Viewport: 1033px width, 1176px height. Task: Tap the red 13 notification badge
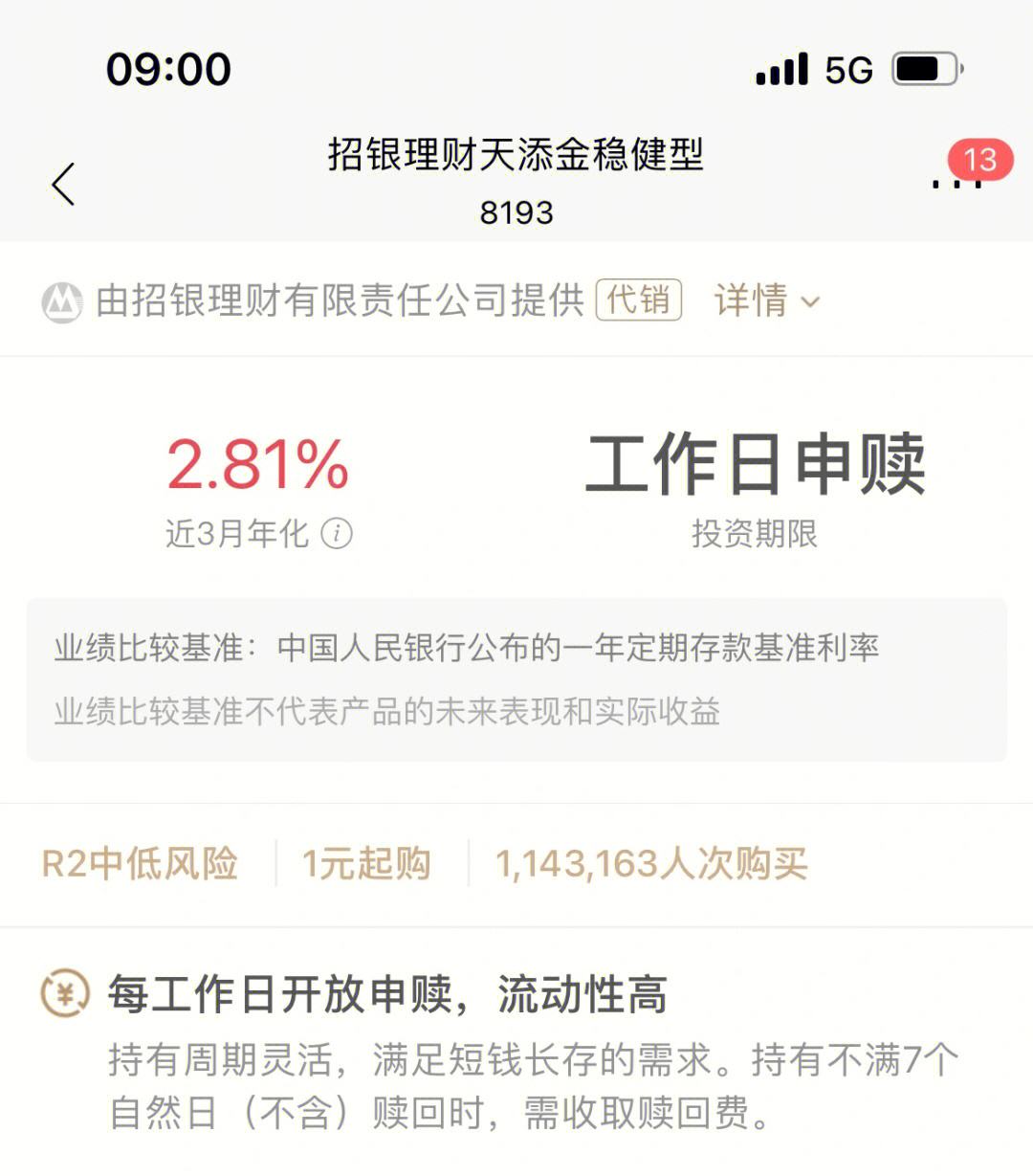pyautogui.click(x=980, y=160)
